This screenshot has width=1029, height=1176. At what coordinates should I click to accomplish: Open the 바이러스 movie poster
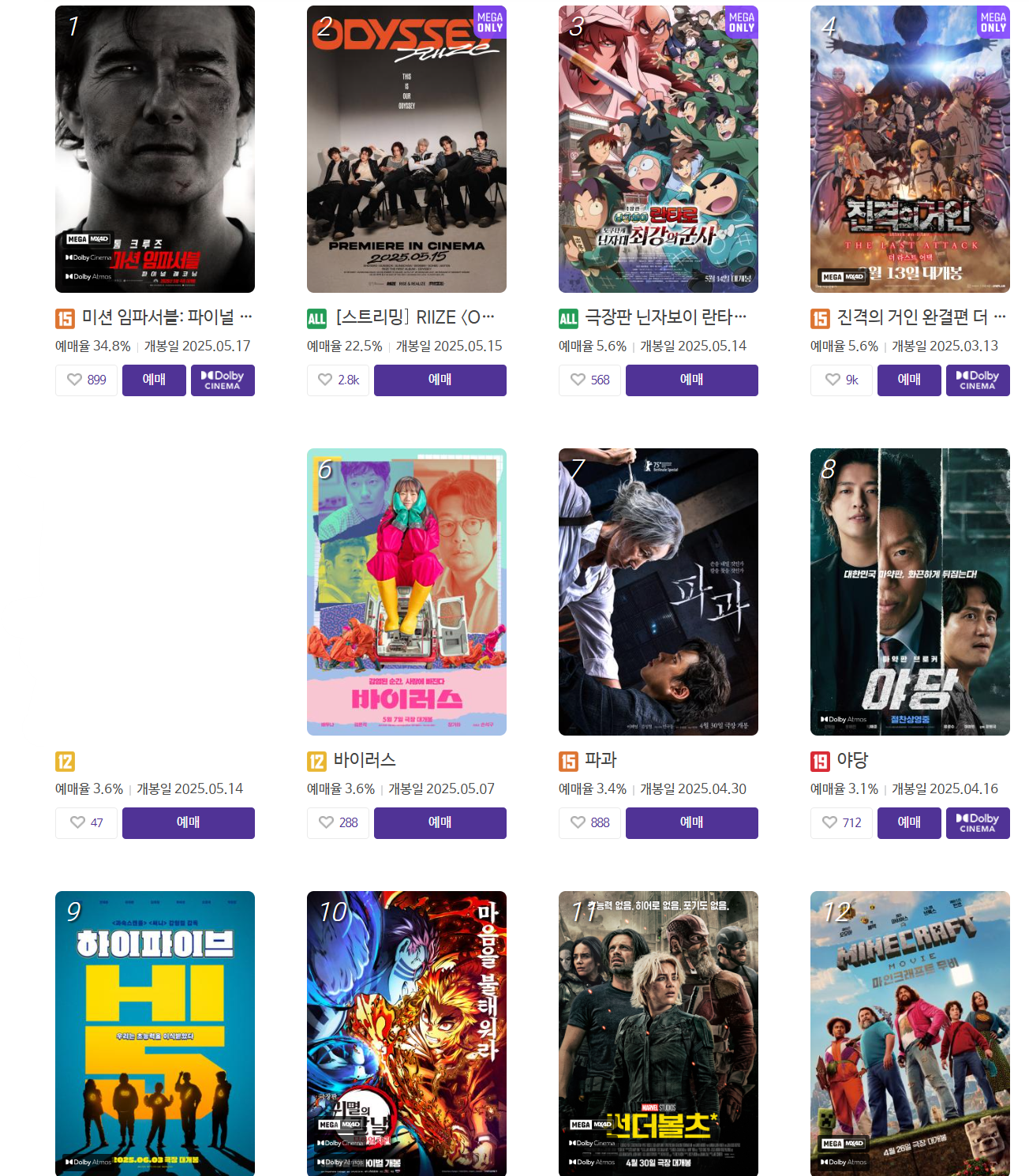tap(406, 592)
